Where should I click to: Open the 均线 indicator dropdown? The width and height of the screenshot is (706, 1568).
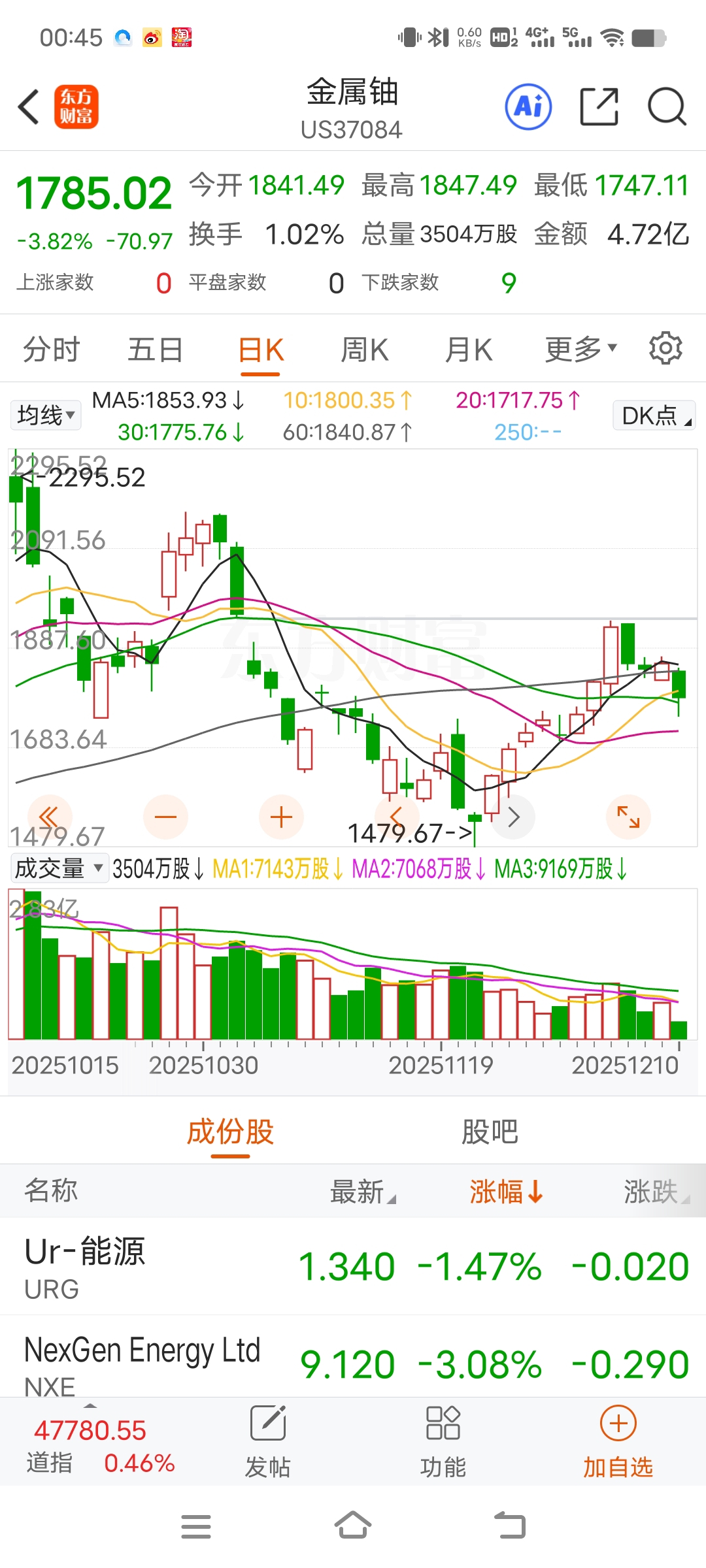pos(46,415)
